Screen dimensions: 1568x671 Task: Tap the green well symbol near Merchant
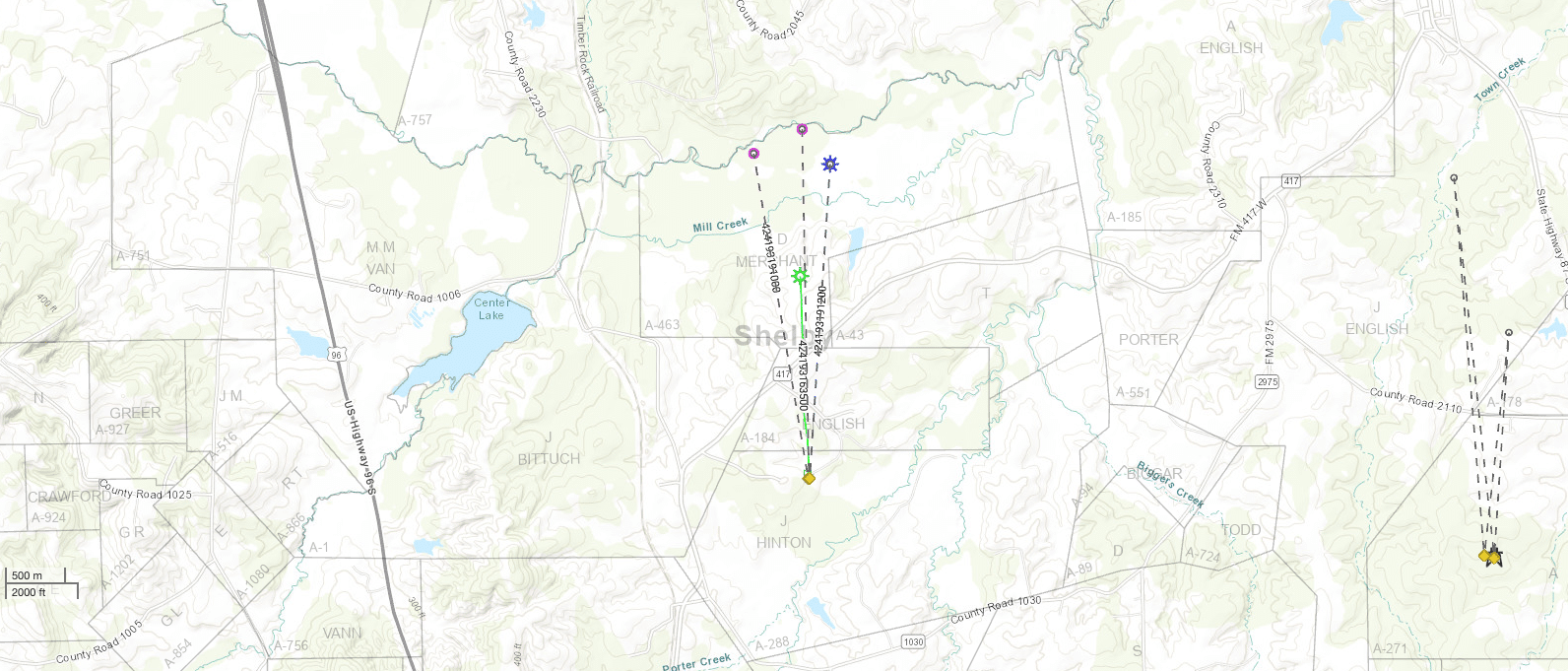(800, 277)
